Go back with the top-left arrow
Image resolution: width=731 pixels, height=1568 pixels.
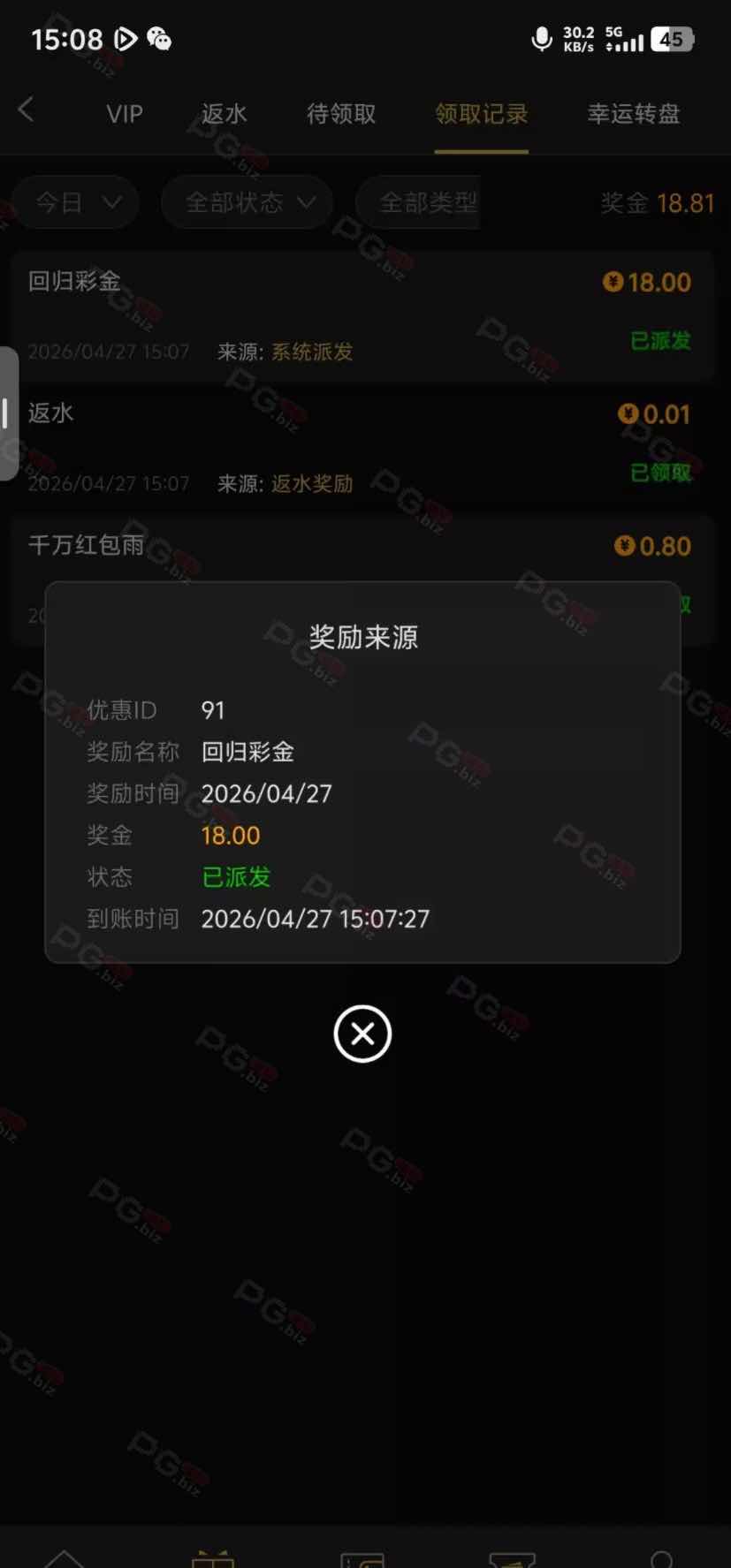[x=27, y=111]
